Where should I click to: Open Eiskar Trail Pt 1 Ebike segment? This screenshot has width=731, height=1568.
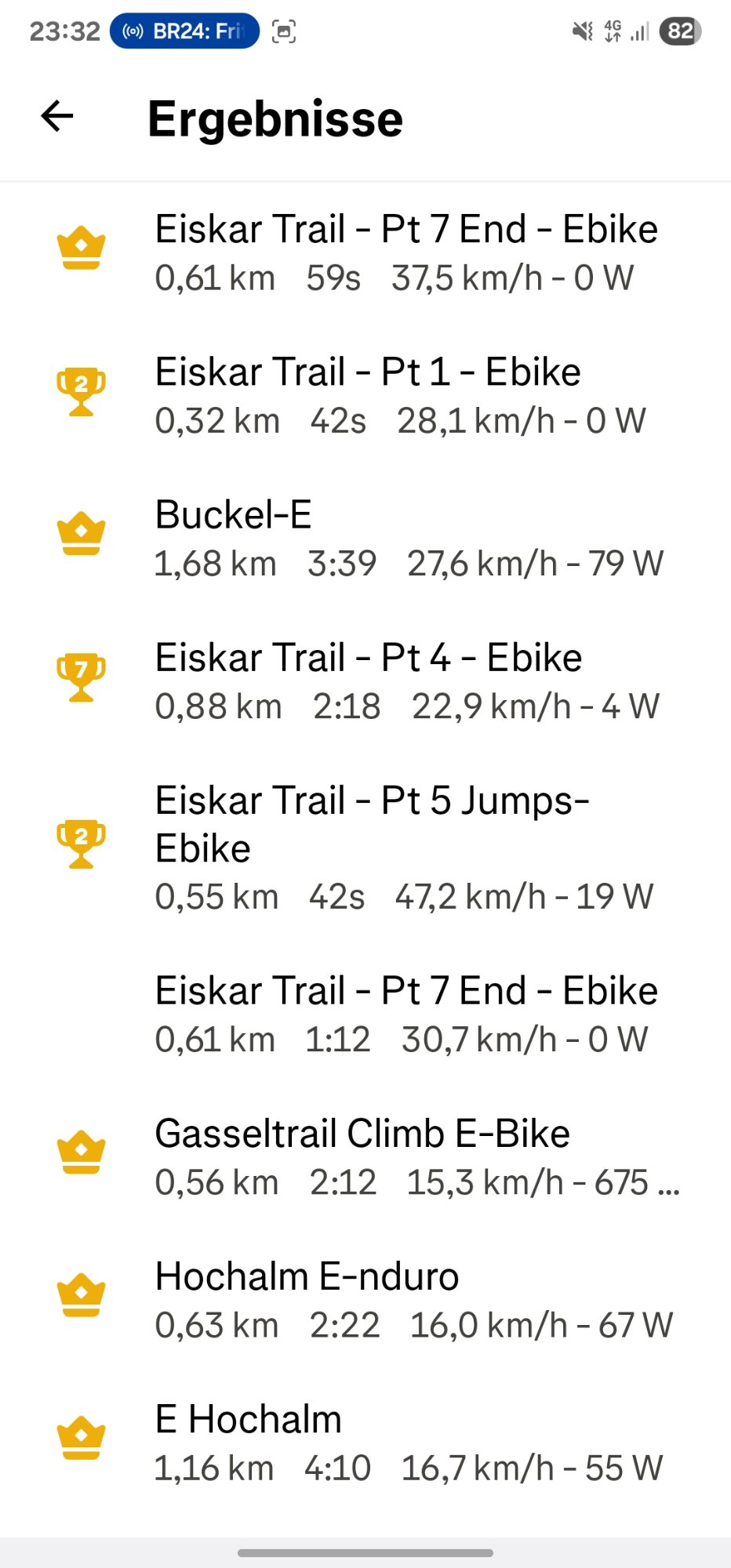click(365, 396)
